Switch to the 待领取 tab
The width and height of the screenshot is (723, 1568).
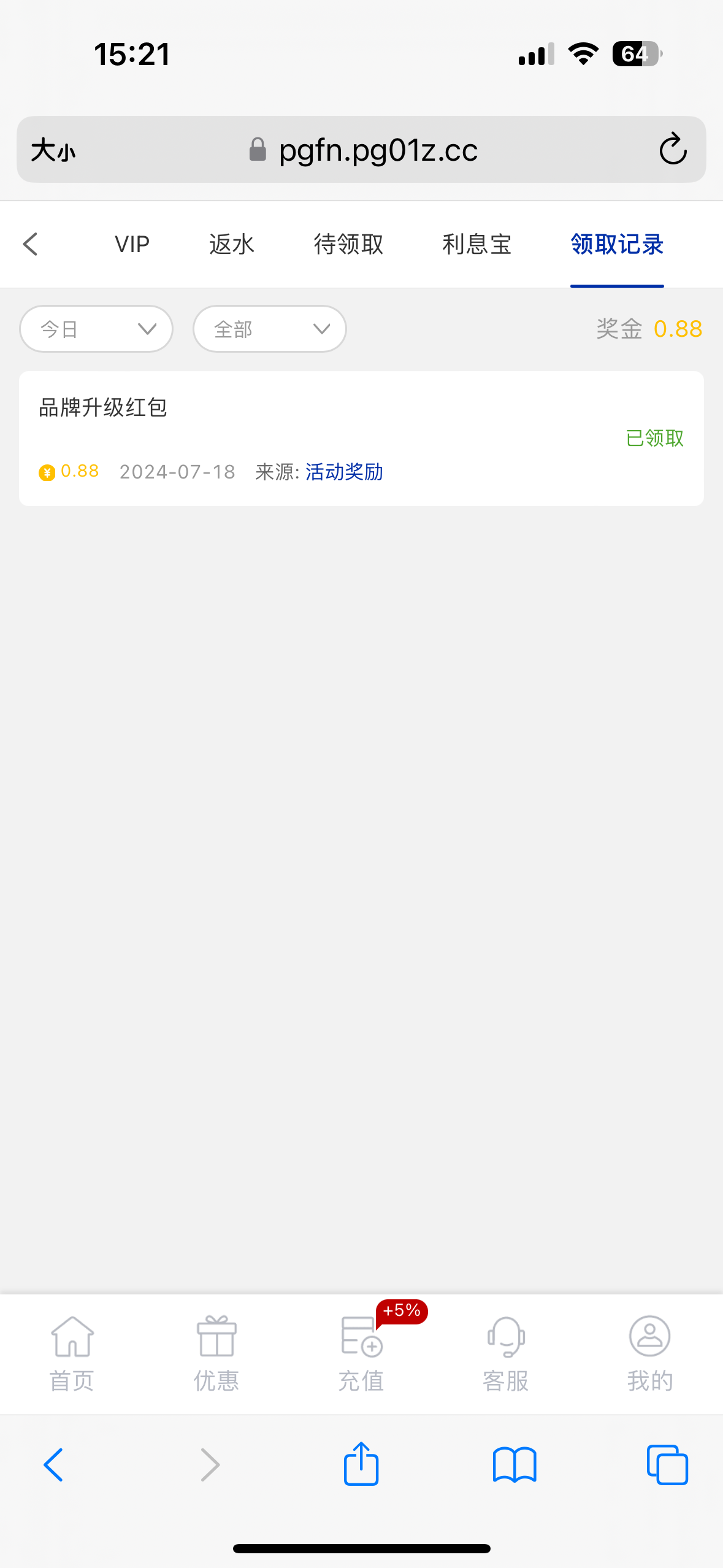(x=348, y=244)
